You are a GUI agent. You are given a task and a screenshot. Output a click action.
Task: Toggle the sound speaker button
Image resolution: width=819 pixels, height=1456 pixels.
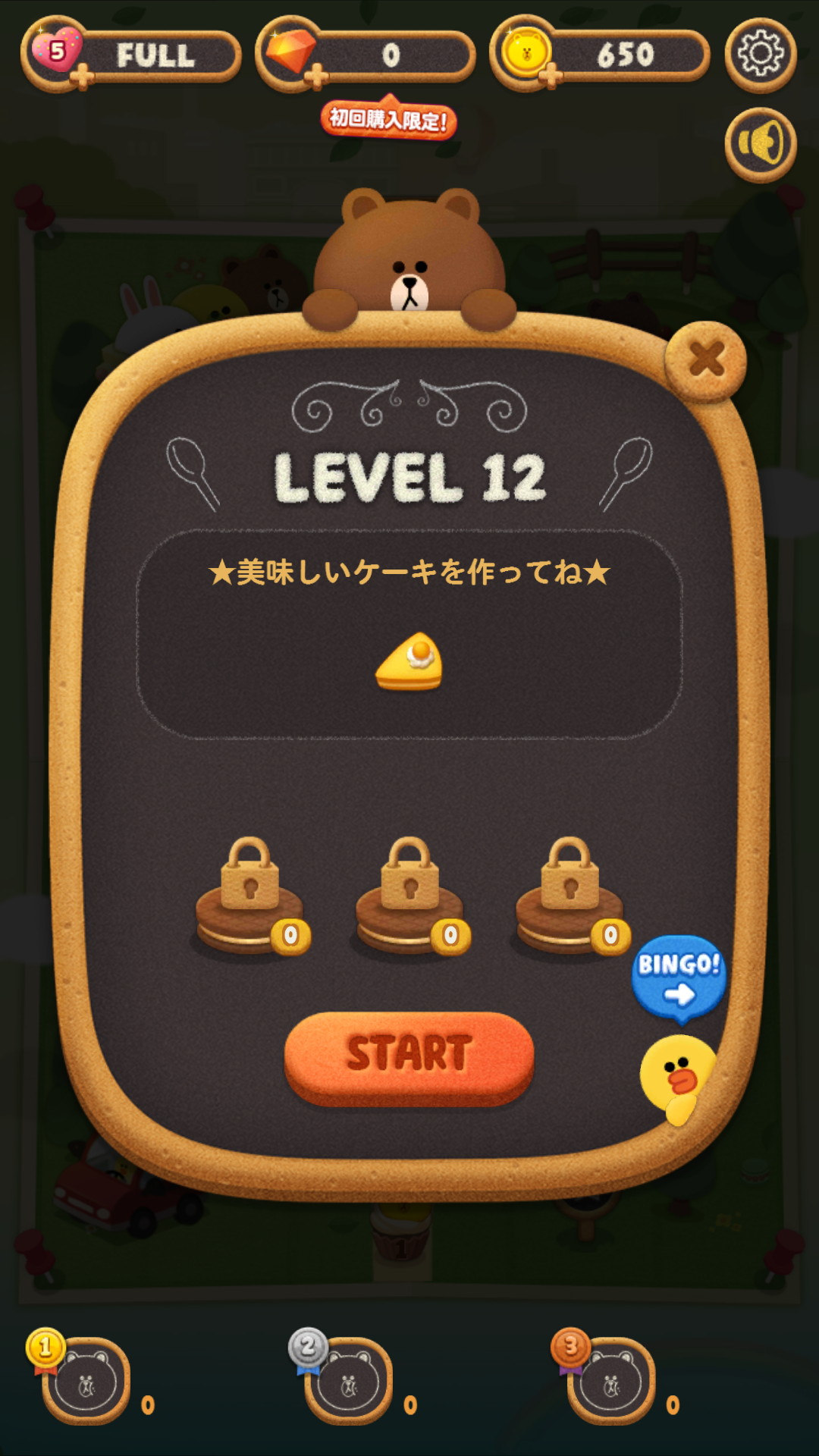click(x=760, y=144)
